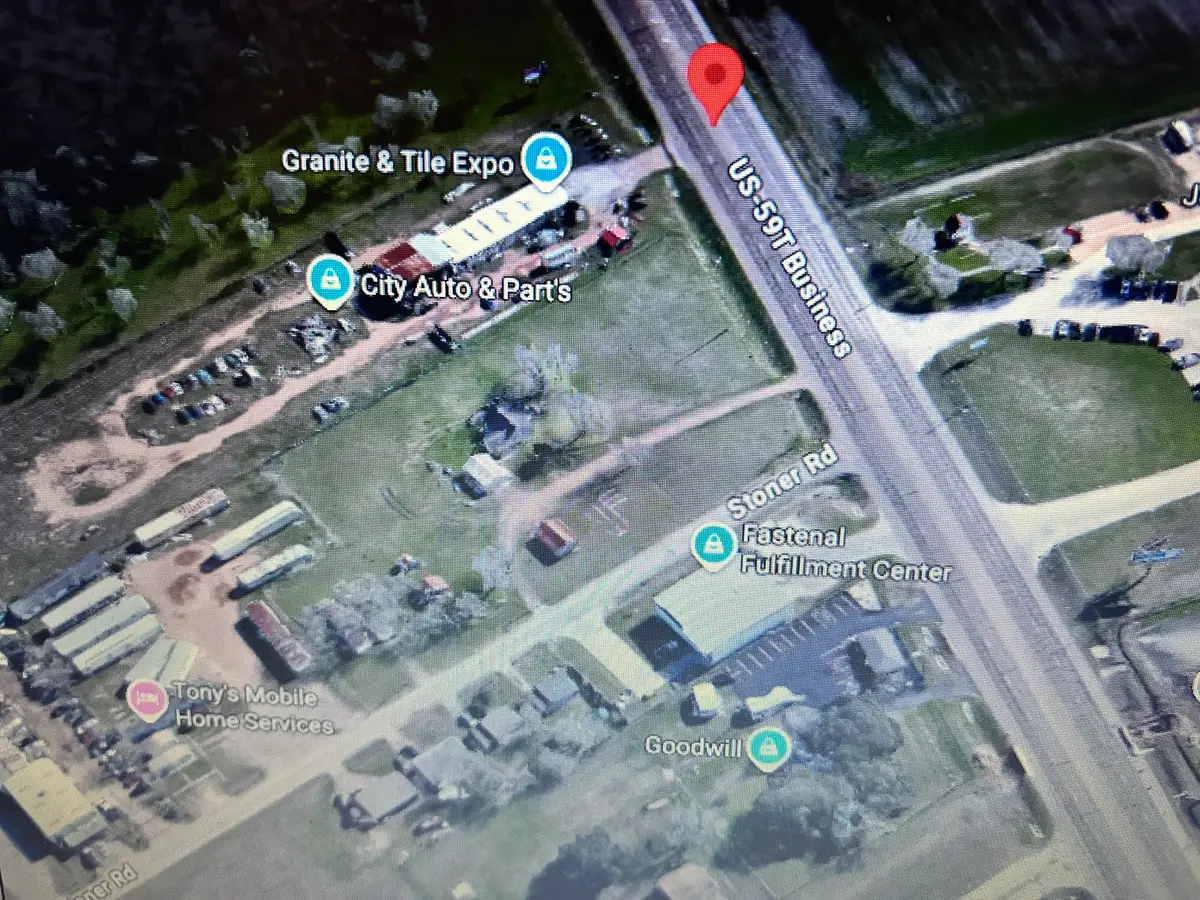Select the City Auto & Part's marker

(330, 279)
